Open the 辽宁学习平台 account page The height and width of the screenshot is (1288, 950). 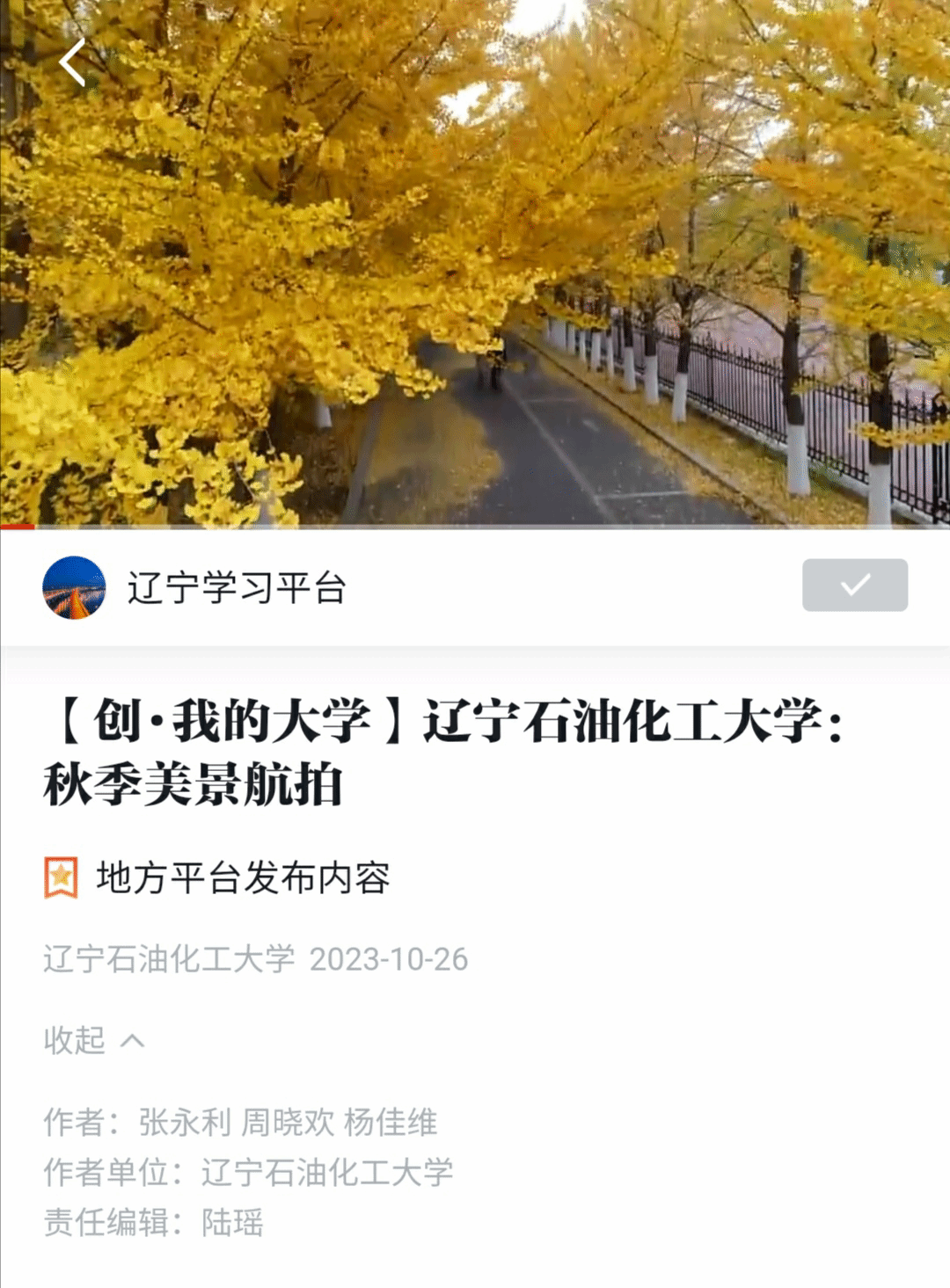tap(236, 587)
